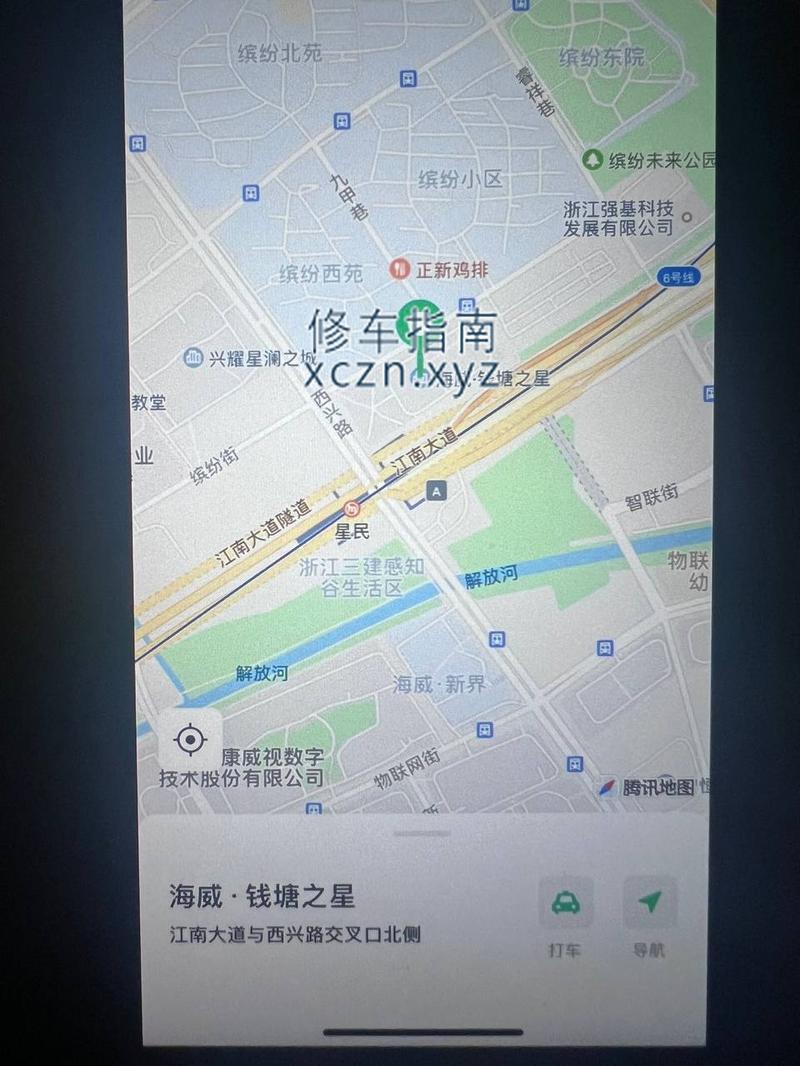
Task: Select the 缤纷未来公园 park marker
Action: click(593, 160)
